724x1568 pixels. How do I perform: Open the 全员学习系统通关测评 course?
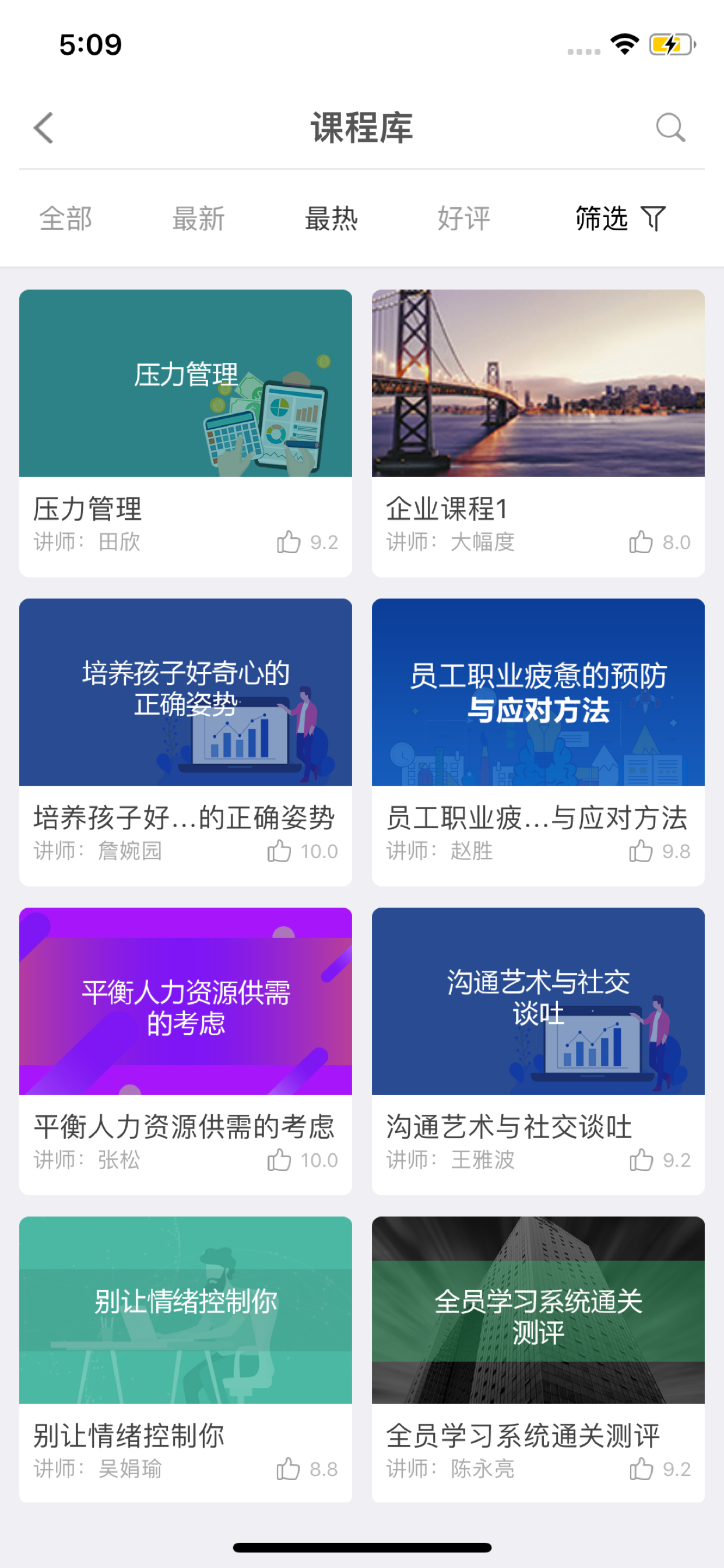[x=538, y=1359]
